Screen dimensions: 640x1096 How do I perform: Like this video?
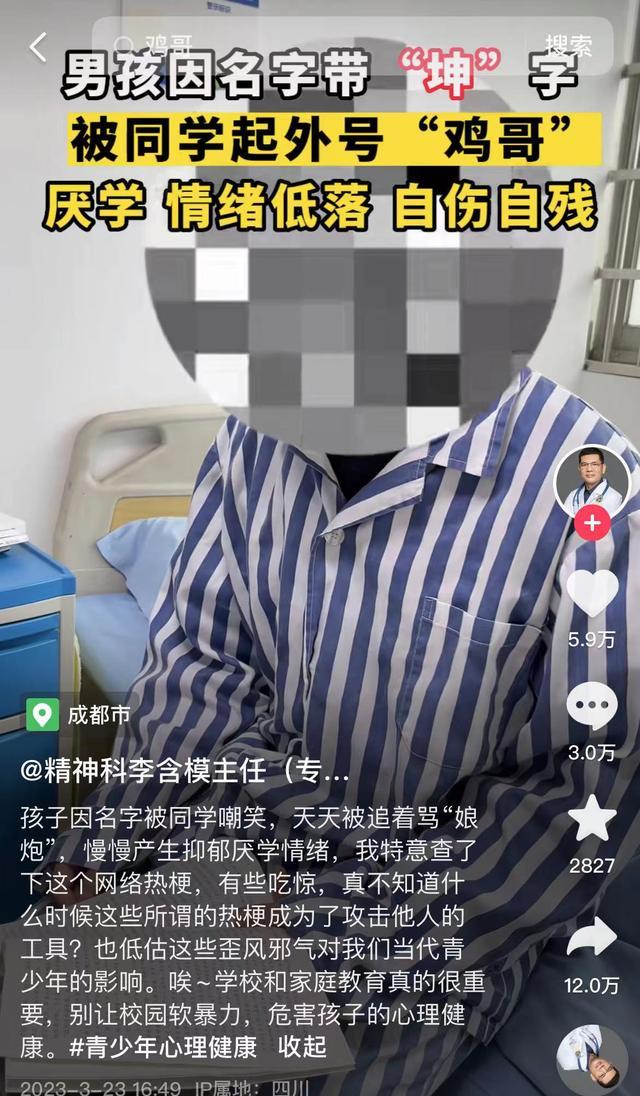point(592,594)
